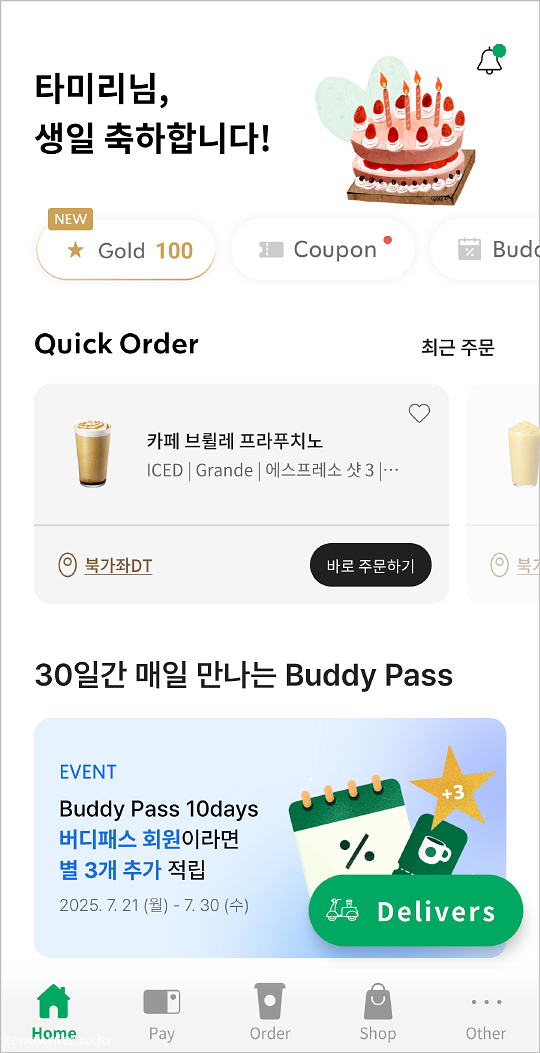Open the Gold 100 stars chip
The height and width of the screenshot is (1053, 540).
point(126,250)
